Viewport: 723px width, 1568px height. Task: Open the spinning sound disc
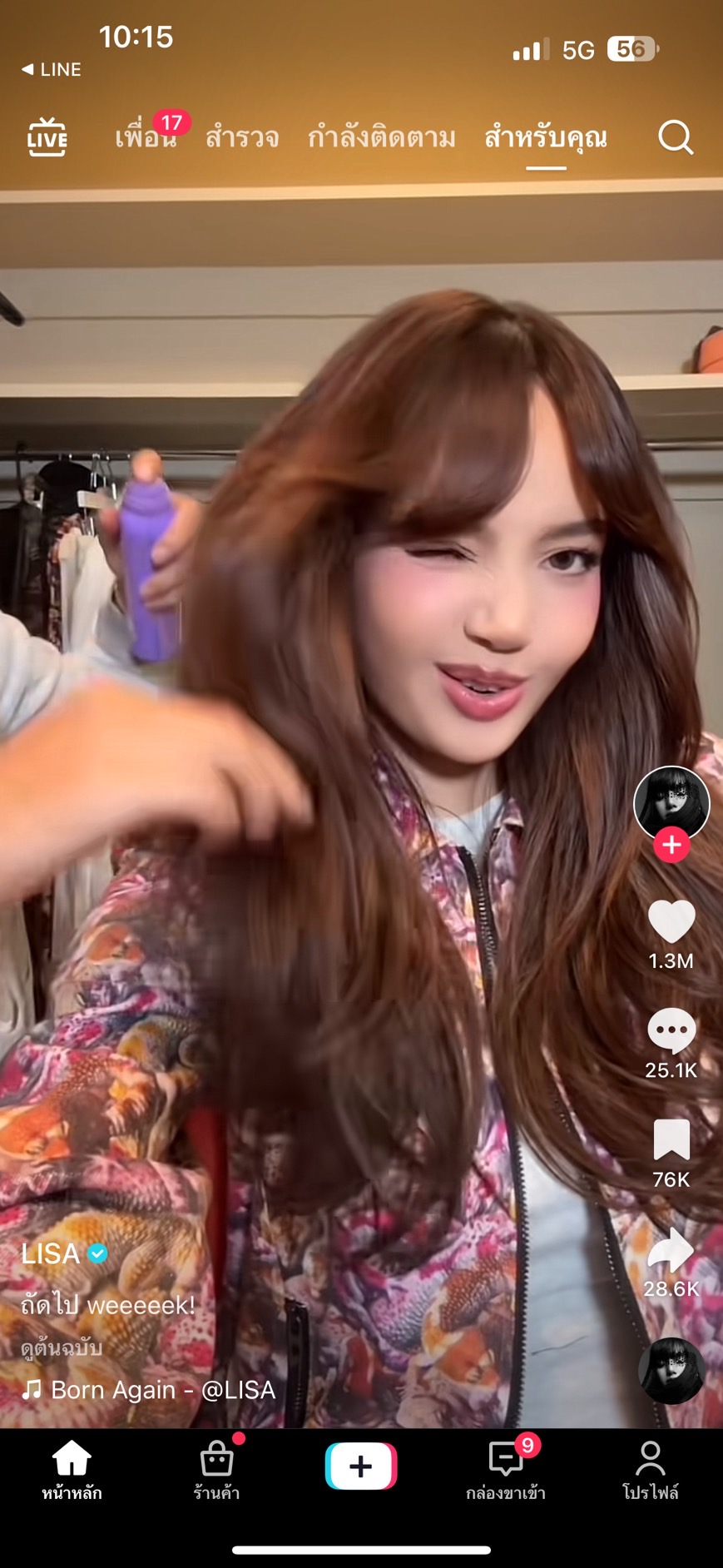(671, 1371)
